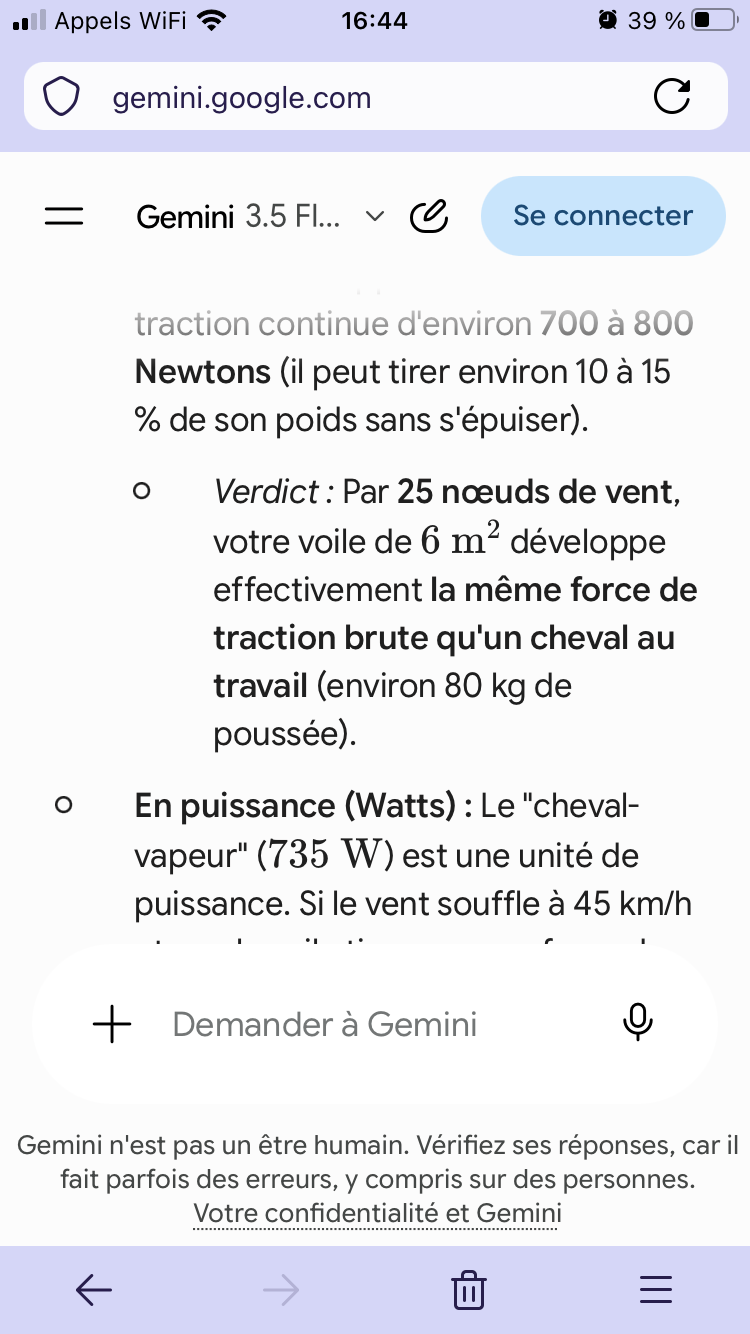The image size is (750, 1334).
Task: Open the address bar showing gemini.google.com
Action: pos(375,97)
